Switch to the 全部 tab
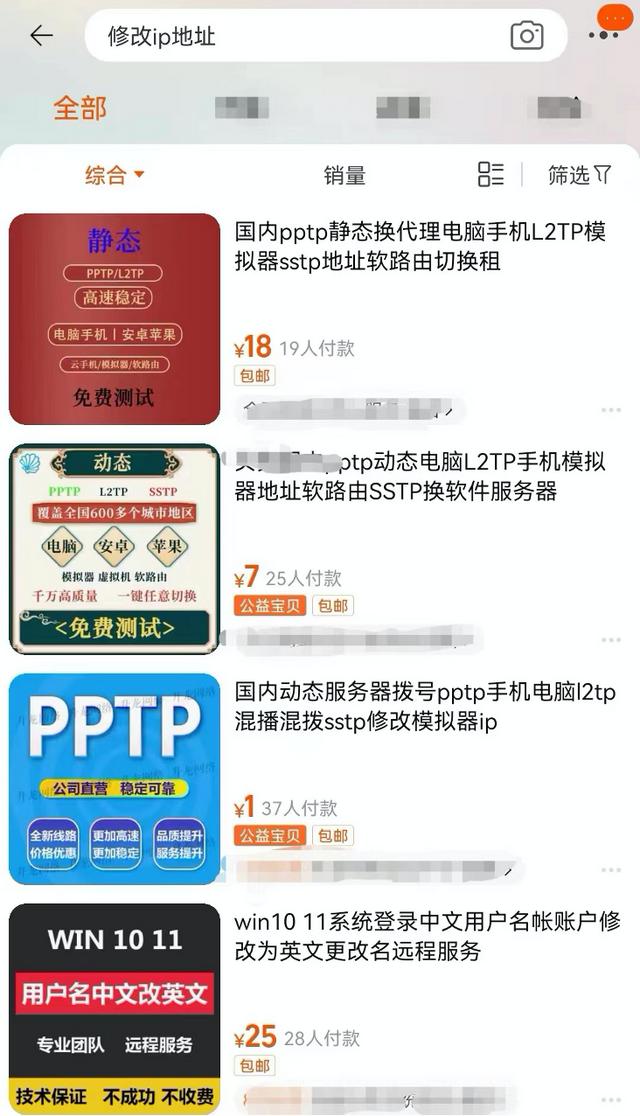This screenshot has height=1116, width=640. (80, 108)
